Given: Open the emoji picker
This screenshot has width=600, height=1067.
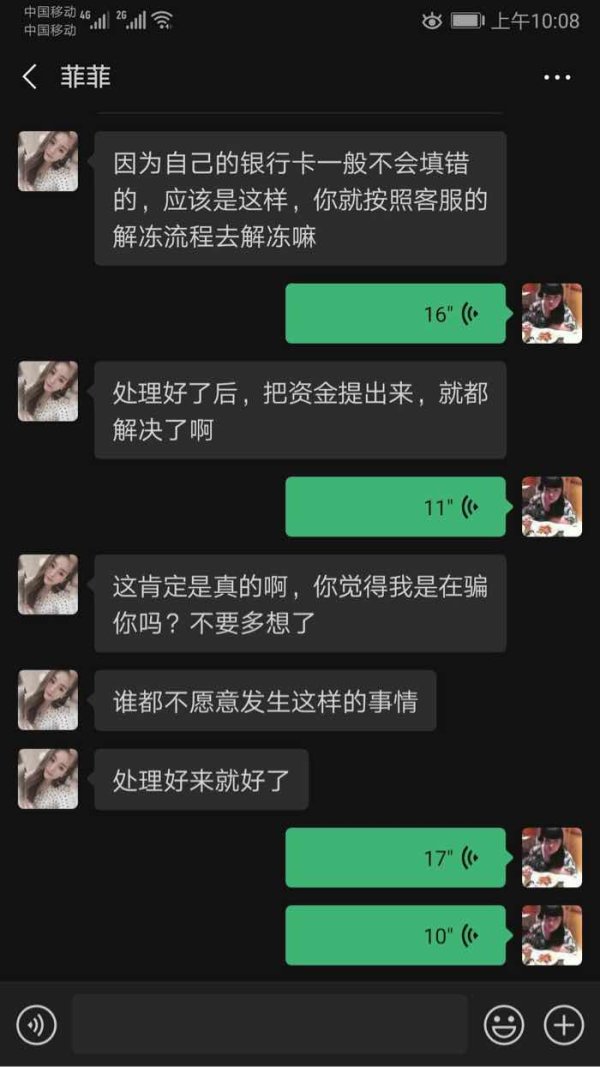Looking at the screenshot, I should (504, 1024).
